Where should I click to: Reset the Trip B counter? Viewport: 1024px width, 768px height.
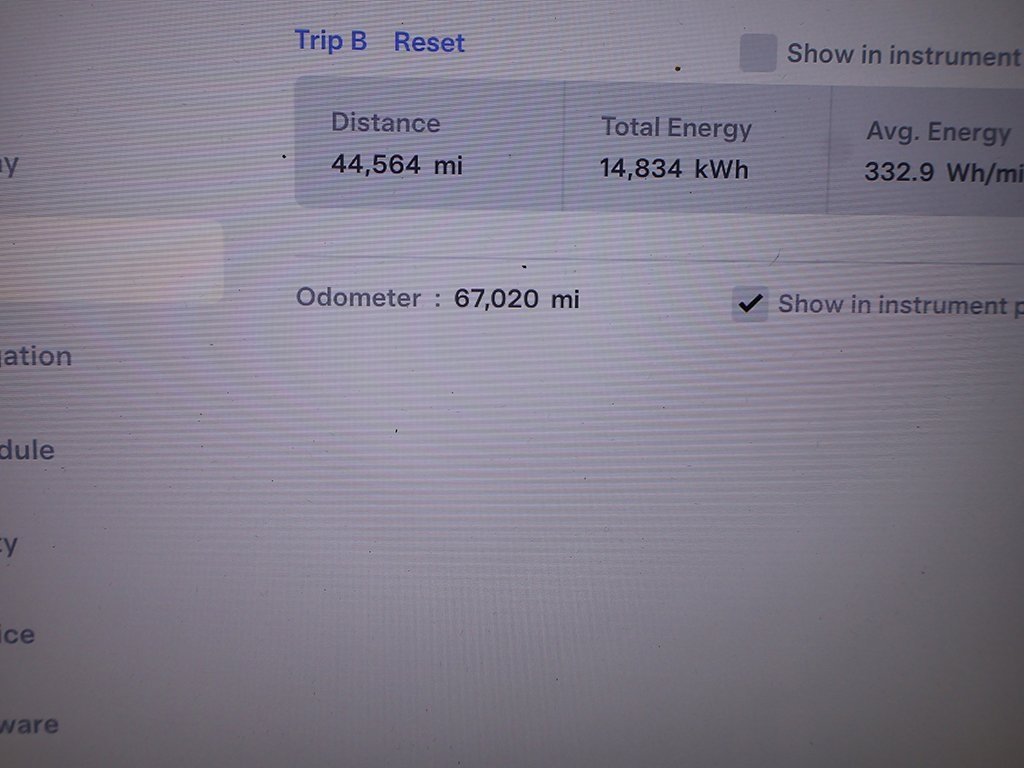pyautogui.click(x=429, y=42)
